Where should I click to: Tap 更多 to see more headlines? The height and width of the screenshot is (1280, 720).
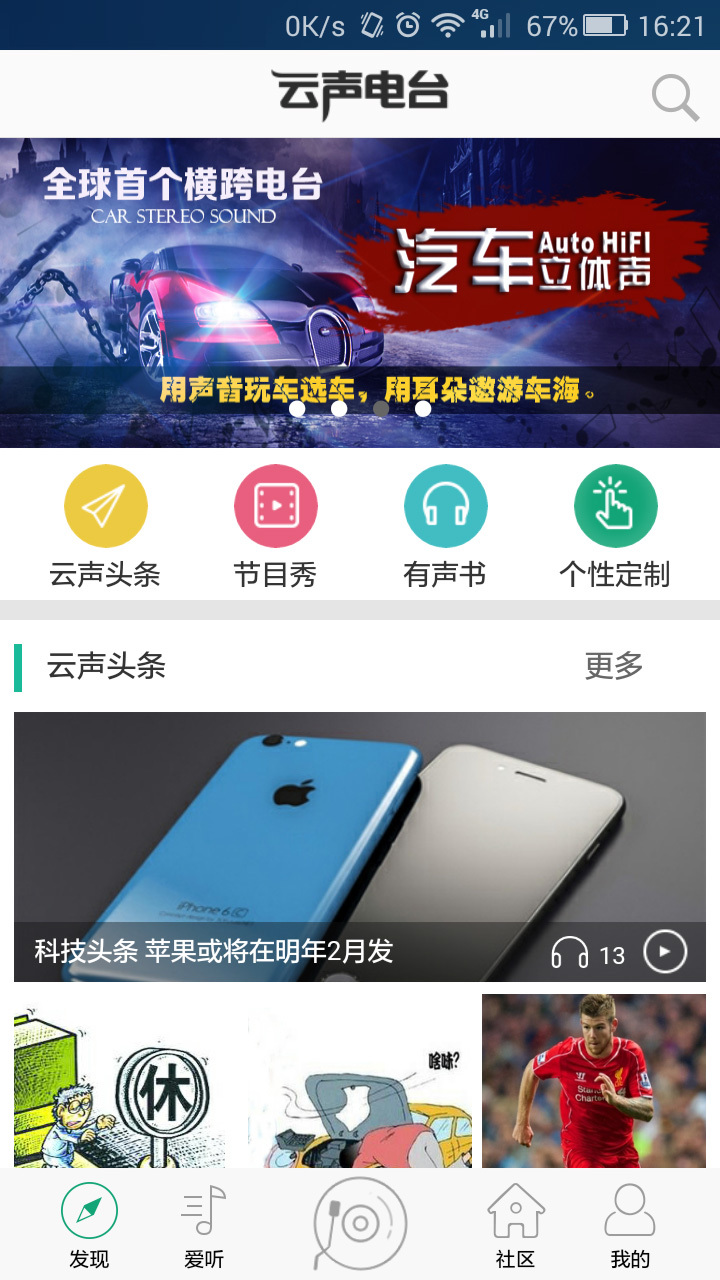pos(613,666)
